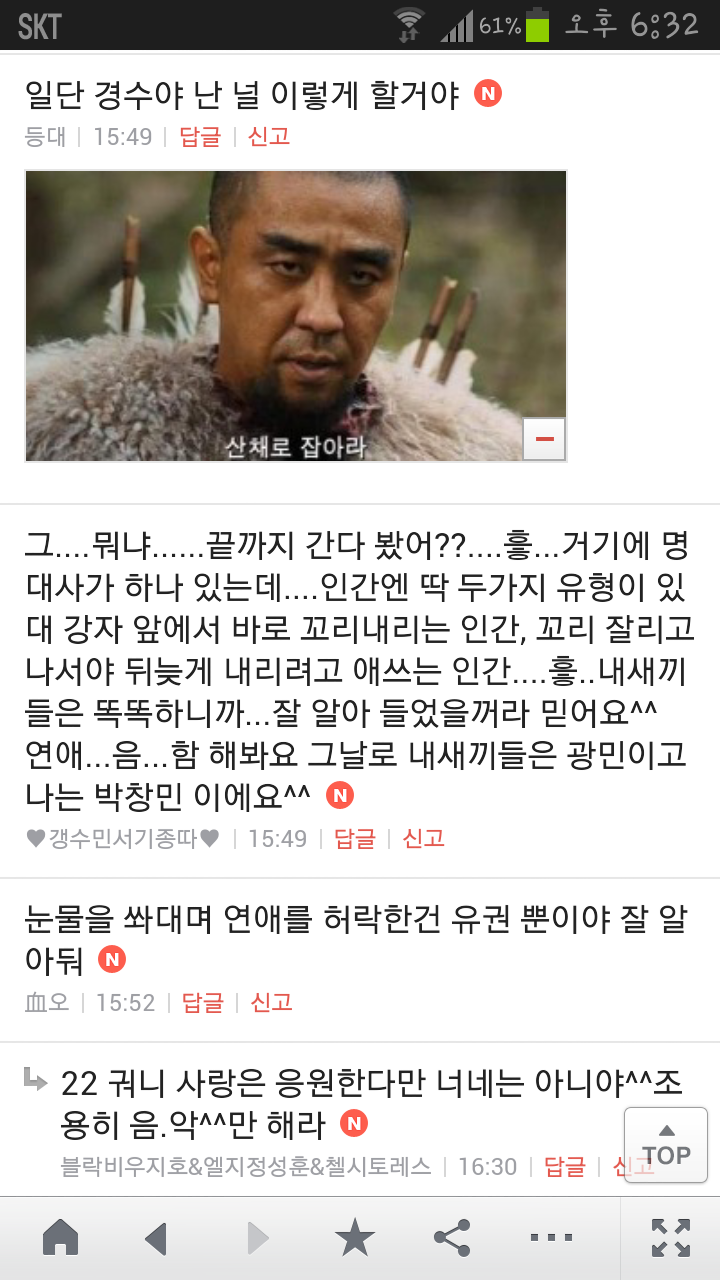720x1280 pixels.
Task: Open the more options menu
Action: [551, 1238]
